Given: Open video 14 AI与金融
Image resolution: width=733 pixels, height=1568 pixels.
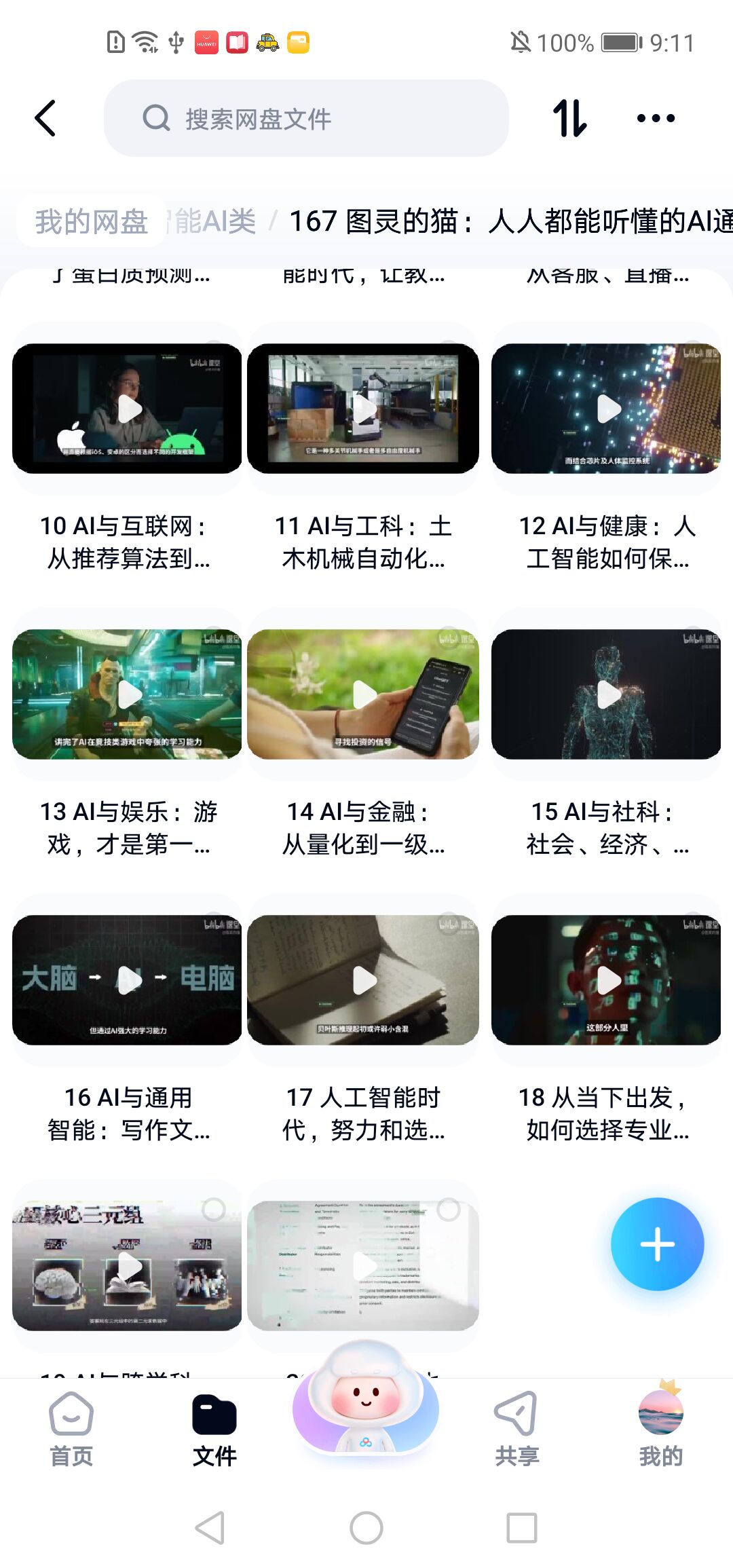Looking at the screenshot, I should coord(364,694).
